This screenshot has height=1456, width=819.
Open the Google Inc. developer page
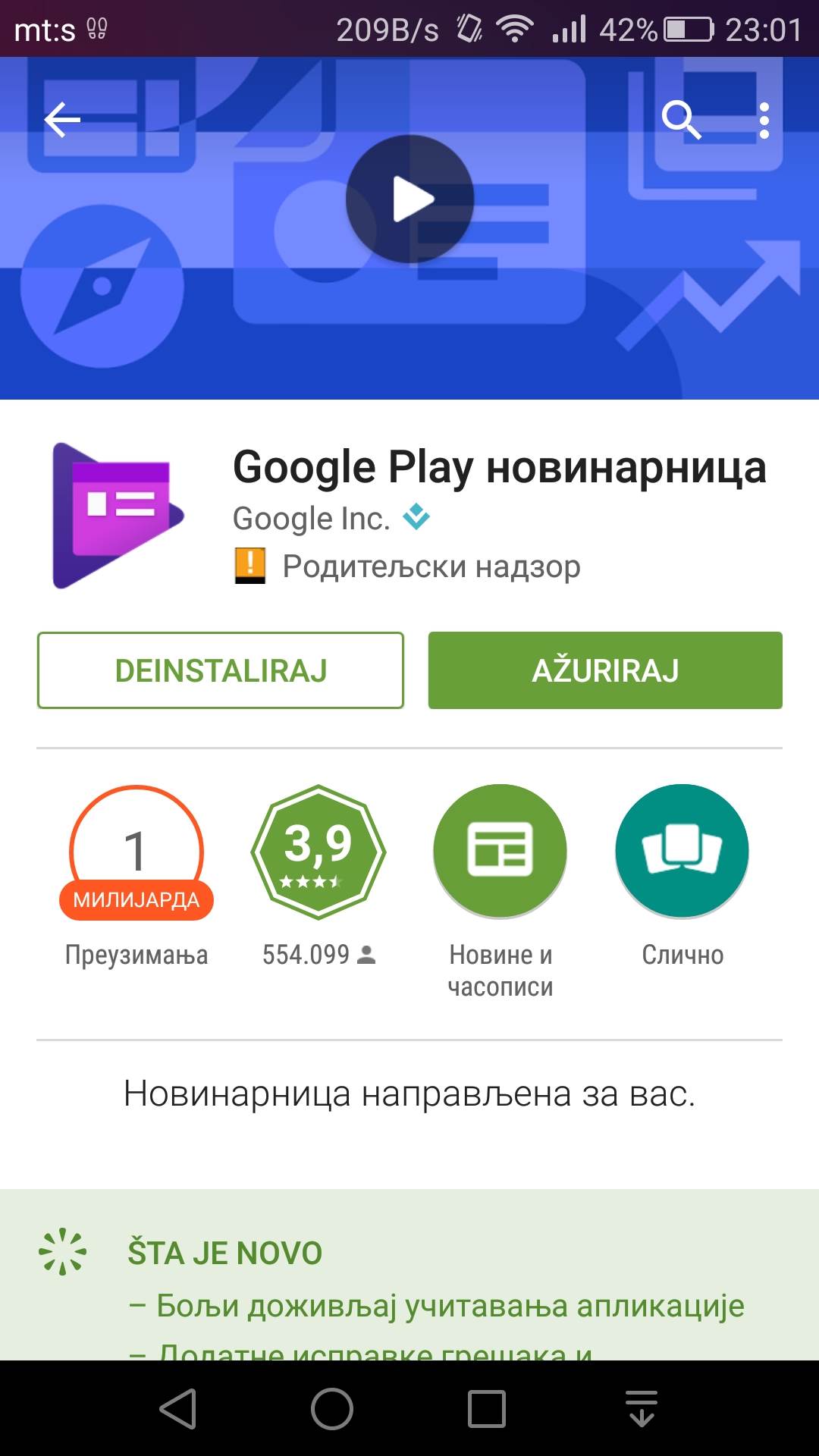coord(311,519)
